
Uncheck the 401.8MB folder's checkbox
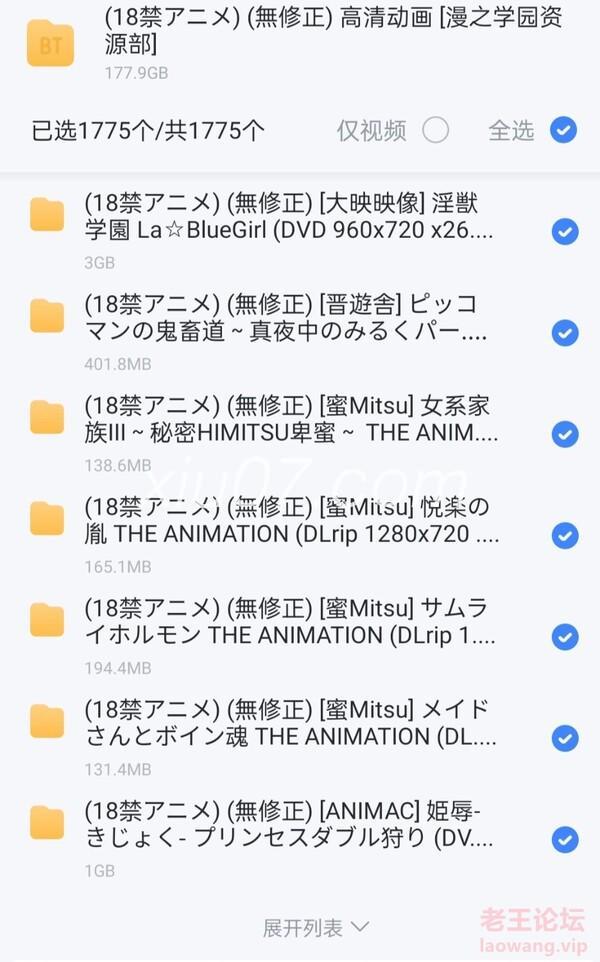564,333
